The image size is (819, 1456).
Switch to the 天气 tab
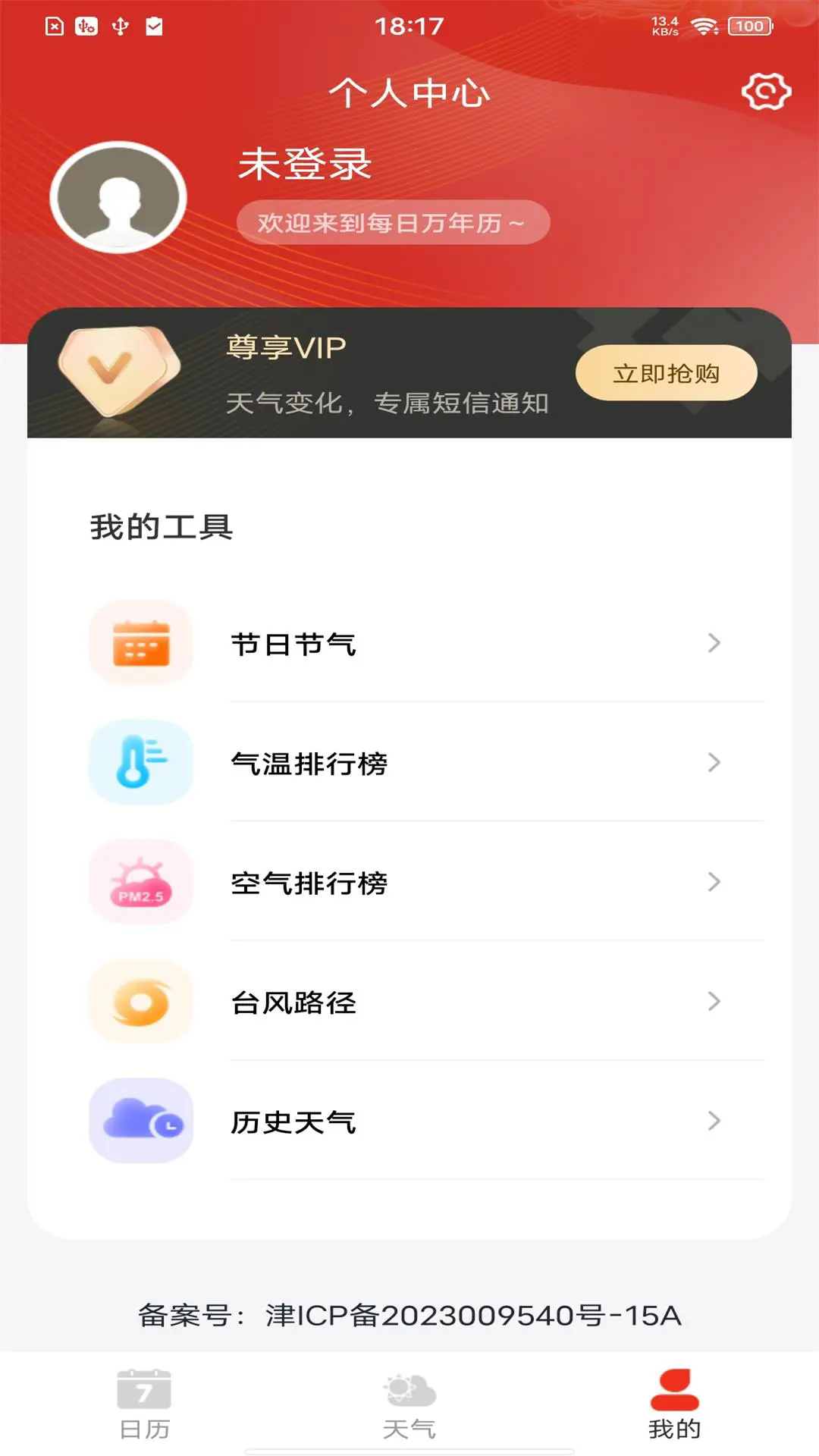pyautogui.click(x=409, y=1404)
